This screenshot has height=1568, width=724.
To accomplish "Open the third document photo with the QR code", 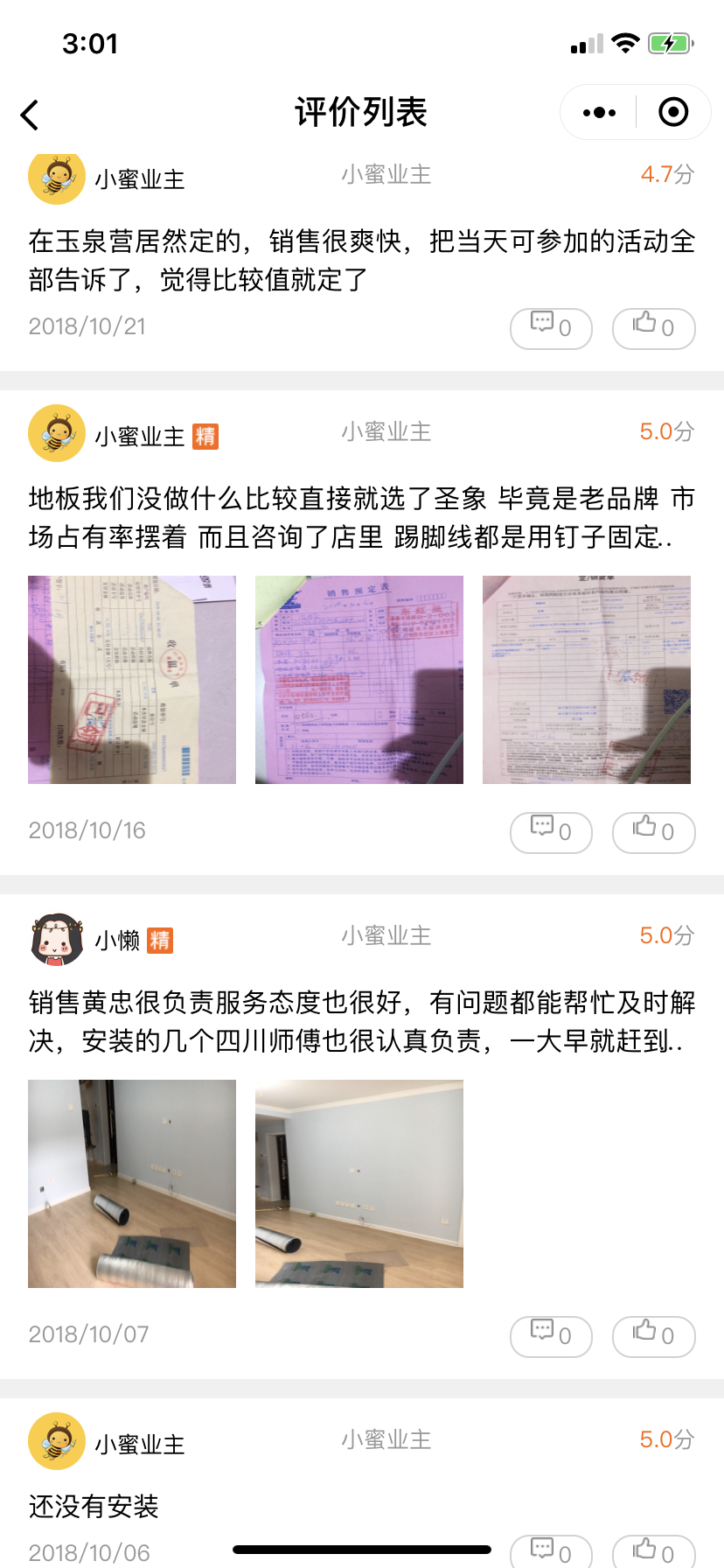I will [x=587, y=680].
